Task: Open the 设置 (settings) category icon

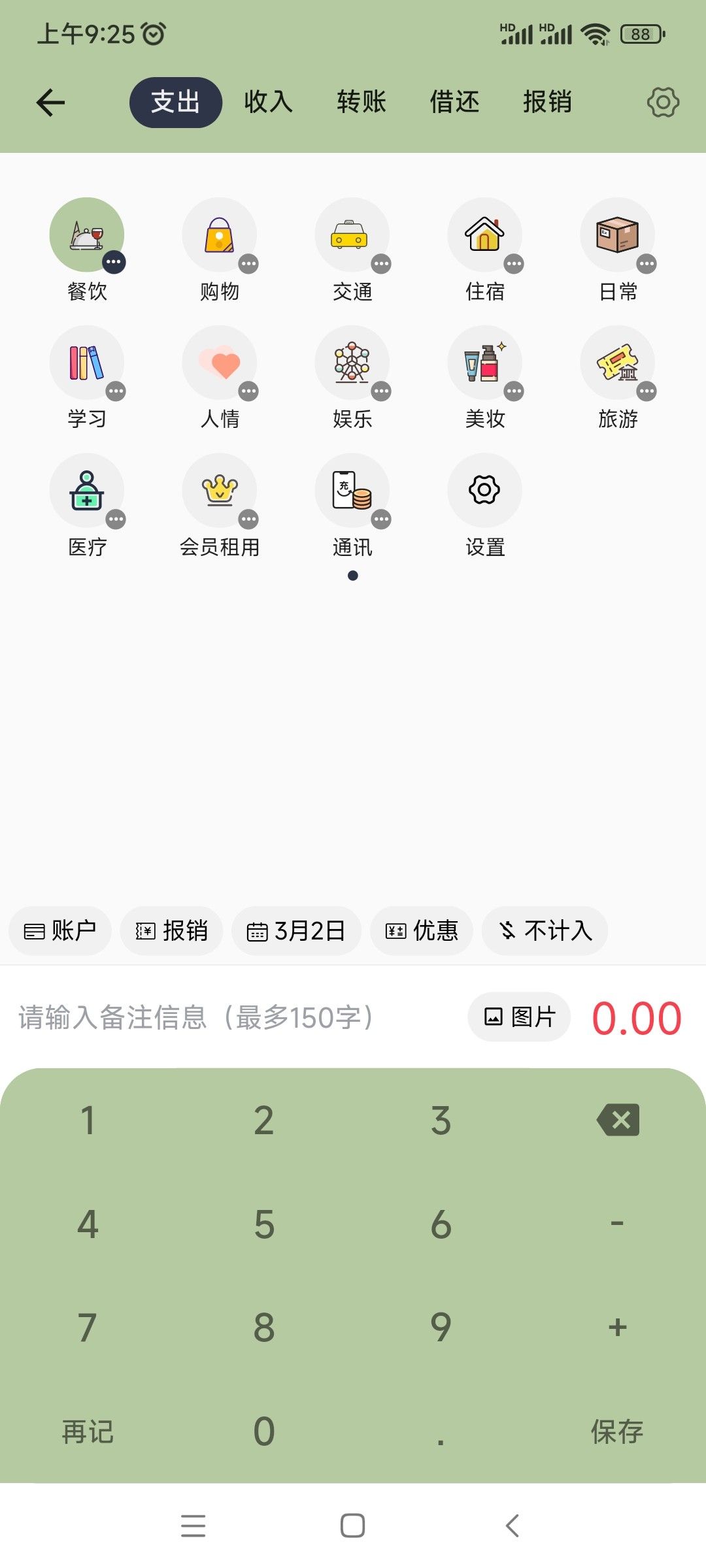Action: (x=485, y=490)
